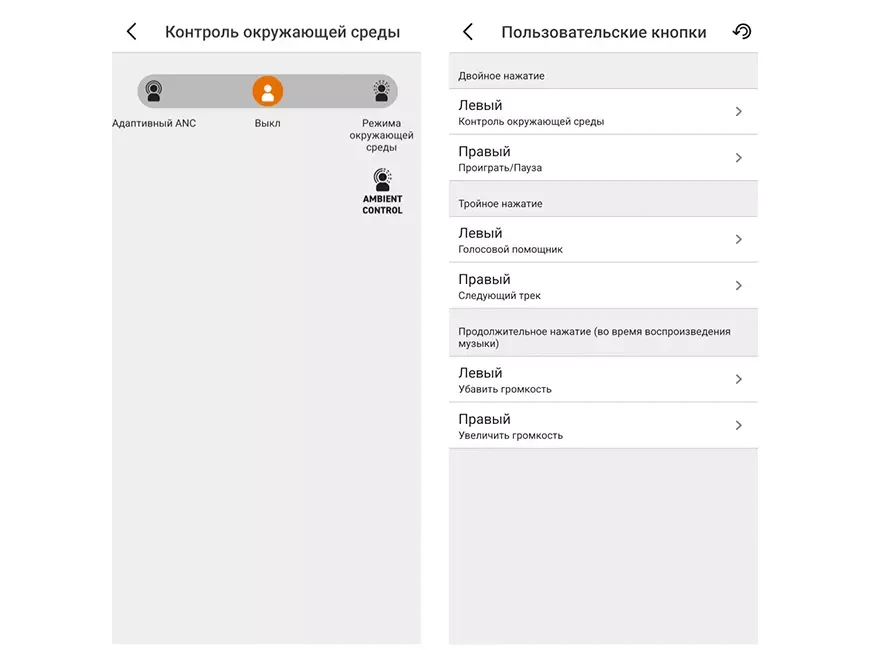Switch to Режима окружающей среды mode

(381, 92)
